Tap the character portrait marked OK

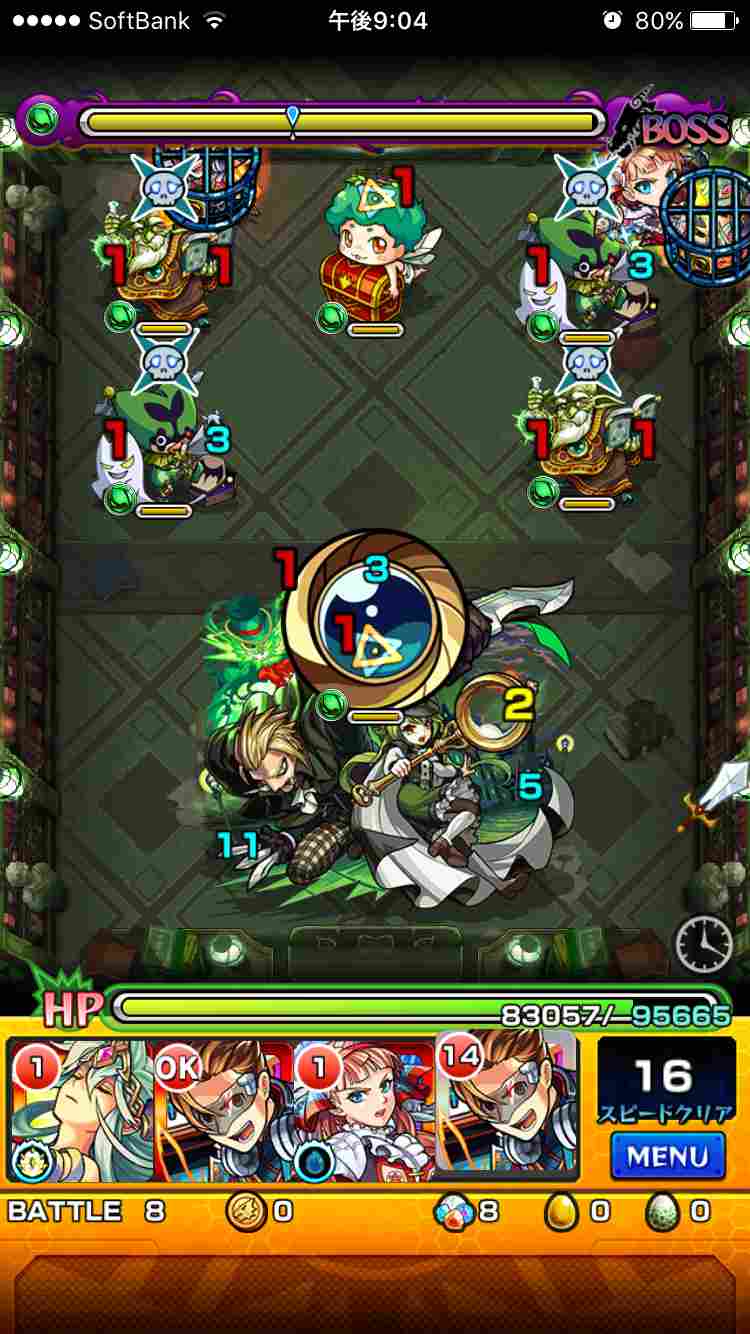coord(222,1110)
